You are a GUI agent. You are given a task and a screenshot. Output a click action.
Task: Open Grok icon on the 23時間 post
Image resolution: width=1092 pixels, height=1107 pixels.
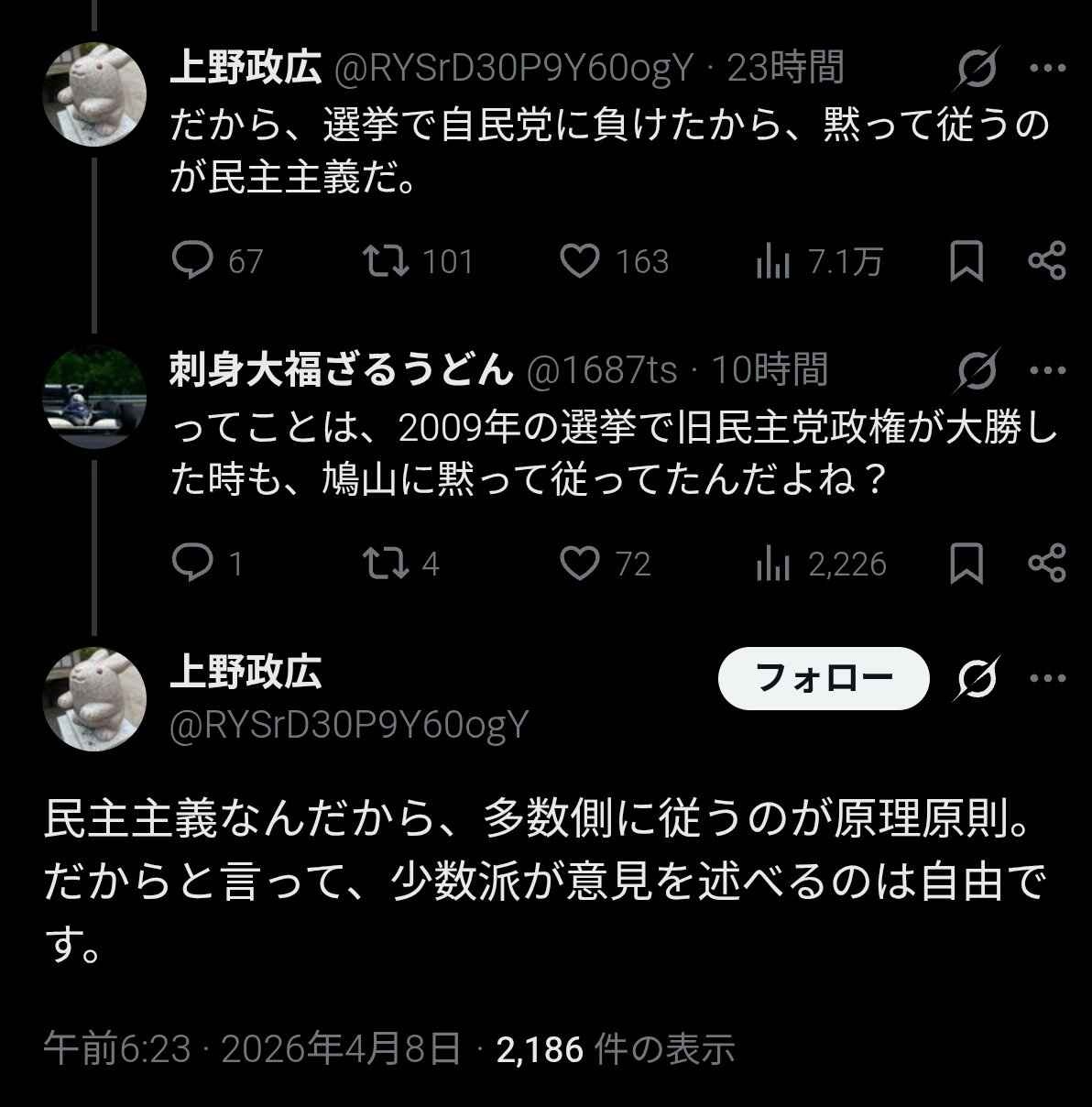tap(977, 69)
